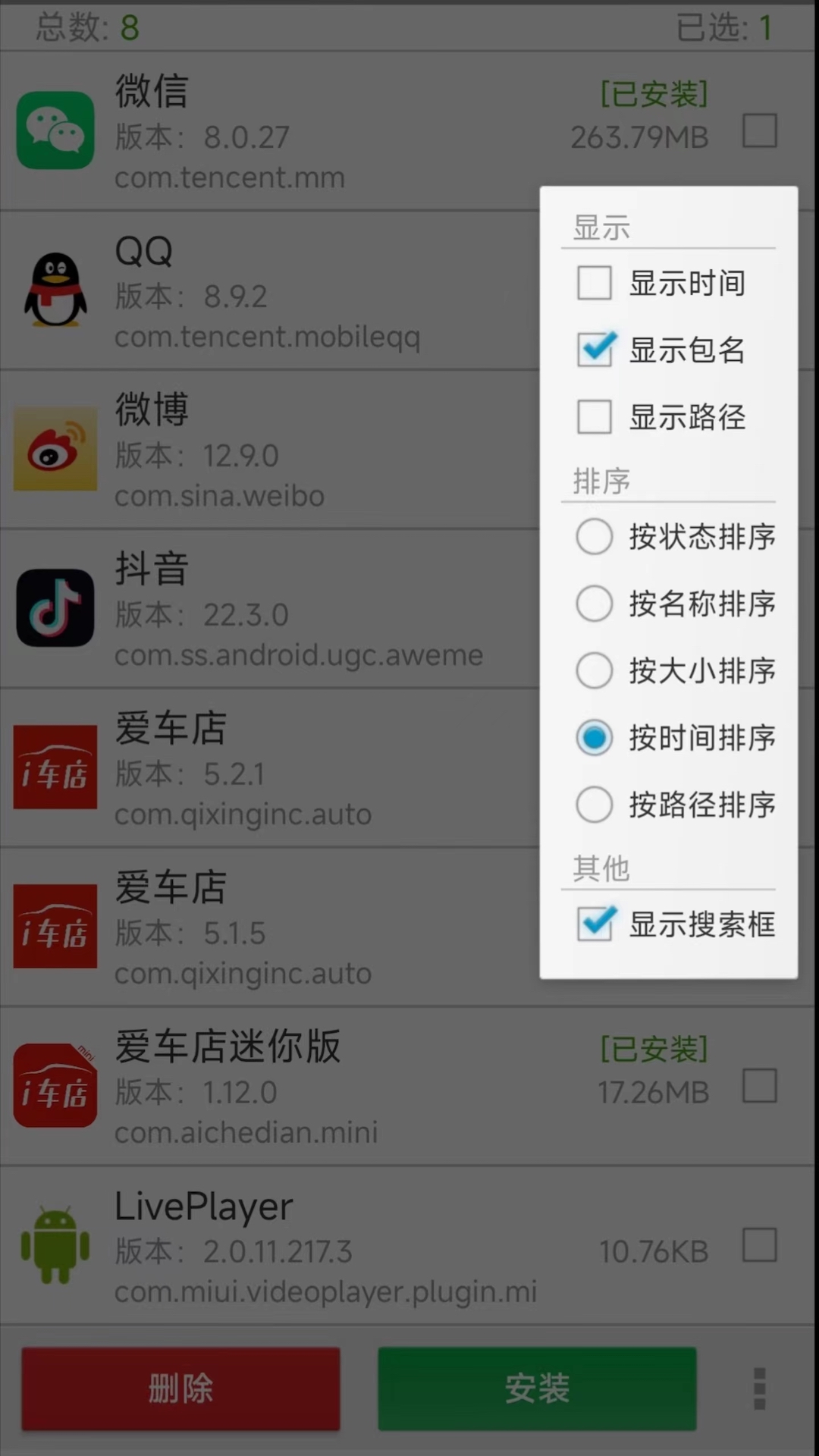The width and height of the screenshot is (819, 1456).
Task: Sort the list with 按大小排序
Action: (x=595, y=670)
